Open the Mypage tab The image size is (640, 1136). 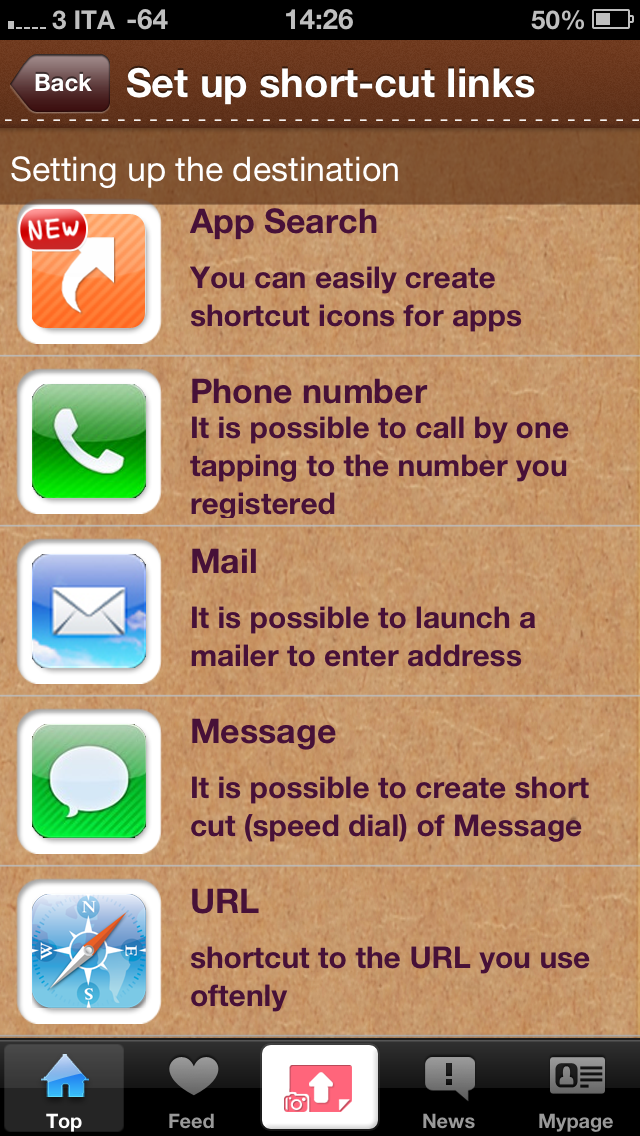[576, 1090]
